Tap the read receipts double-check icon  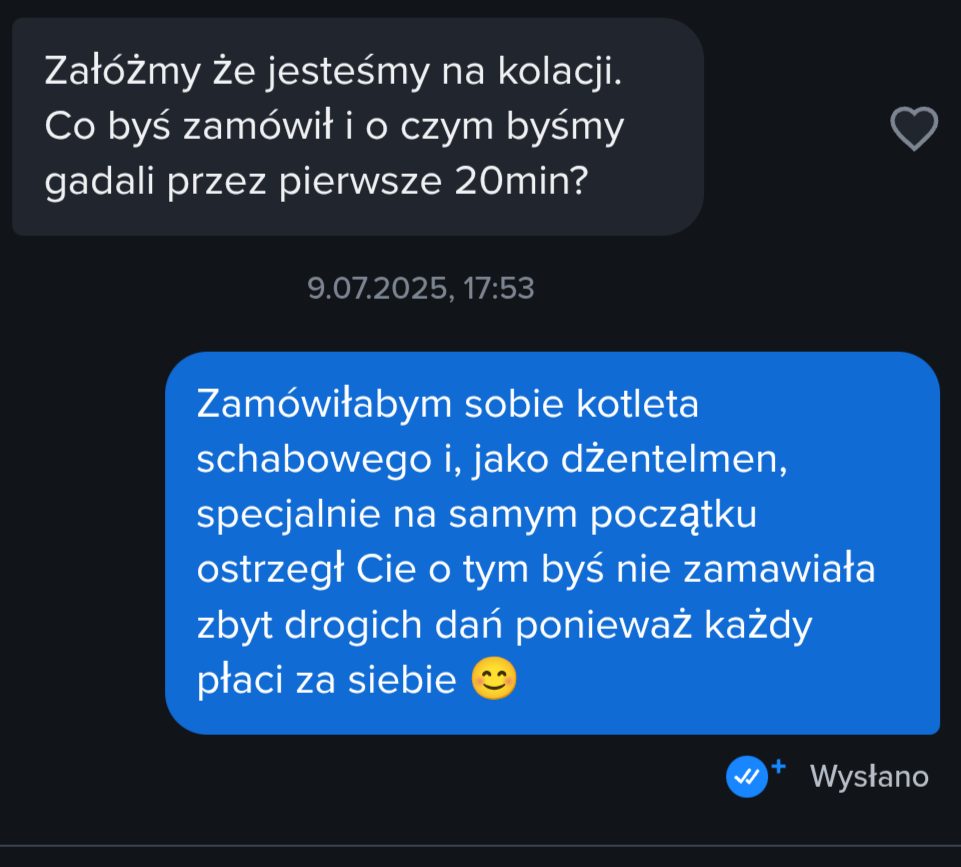click(x=746, y=776)
